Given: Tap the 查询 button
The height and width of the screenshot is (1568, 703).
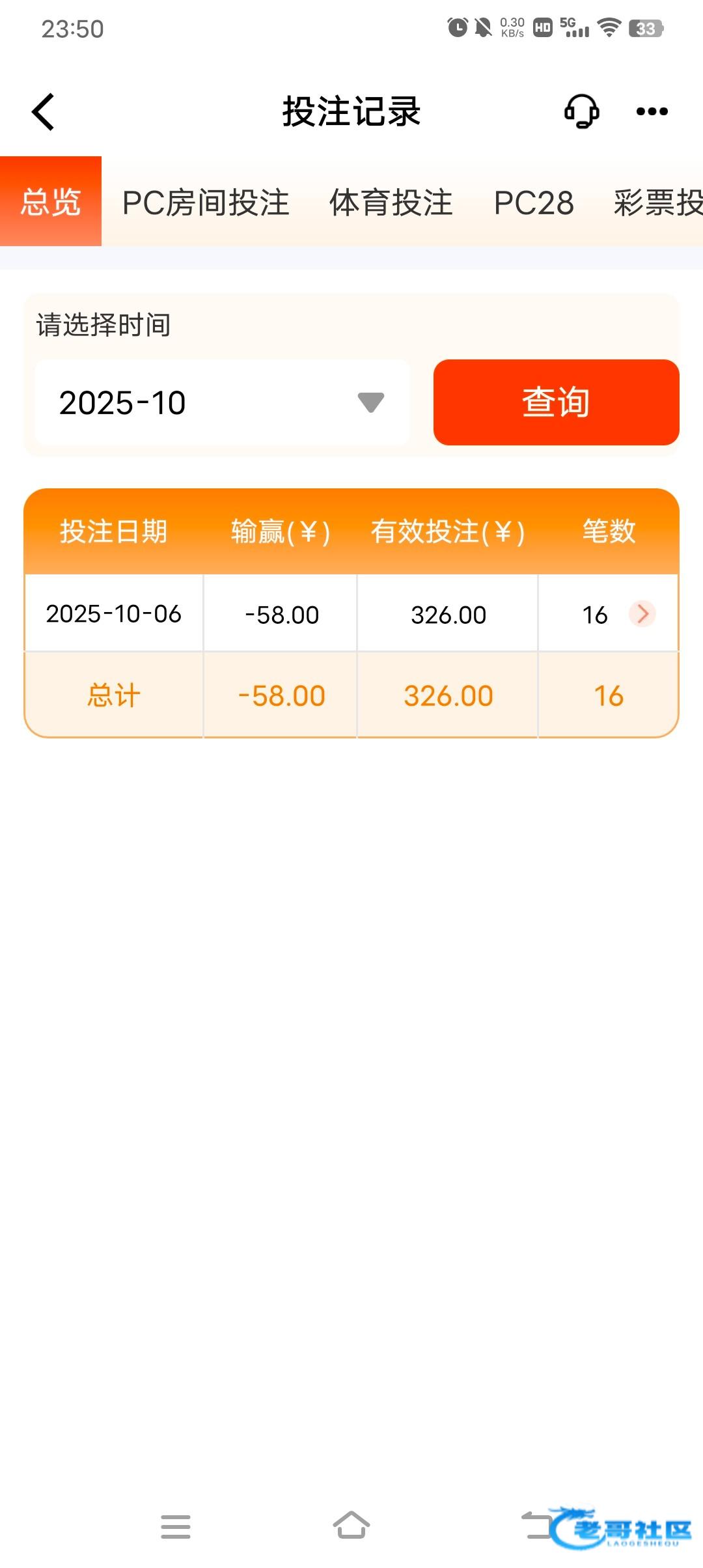Looking at the screenshot, I should pyautogui.click(x=556, y=402).
